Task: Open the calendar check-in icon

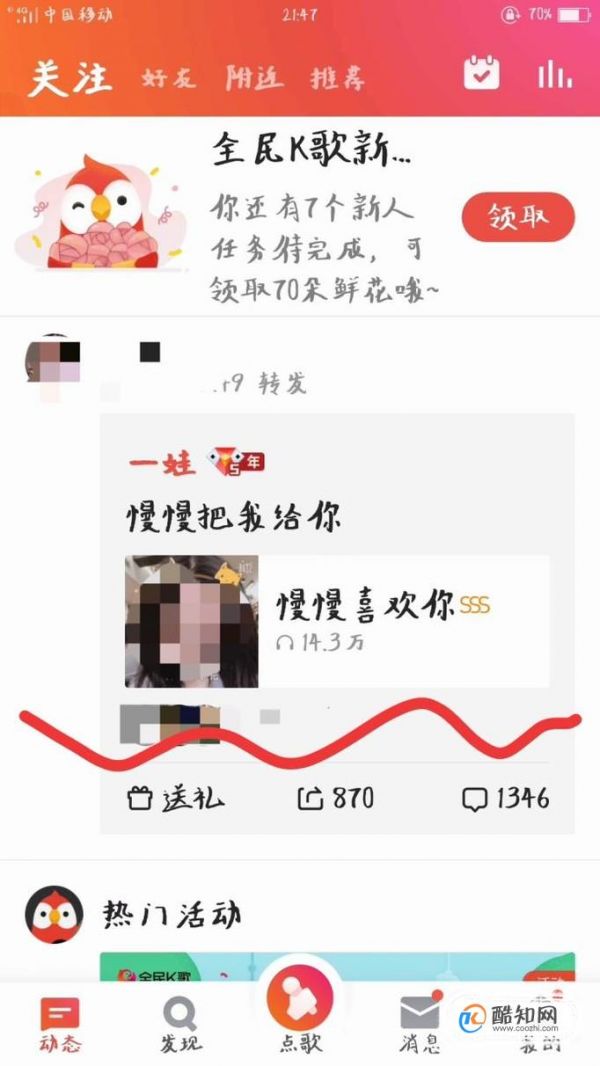Action: [x=482, y=74]
